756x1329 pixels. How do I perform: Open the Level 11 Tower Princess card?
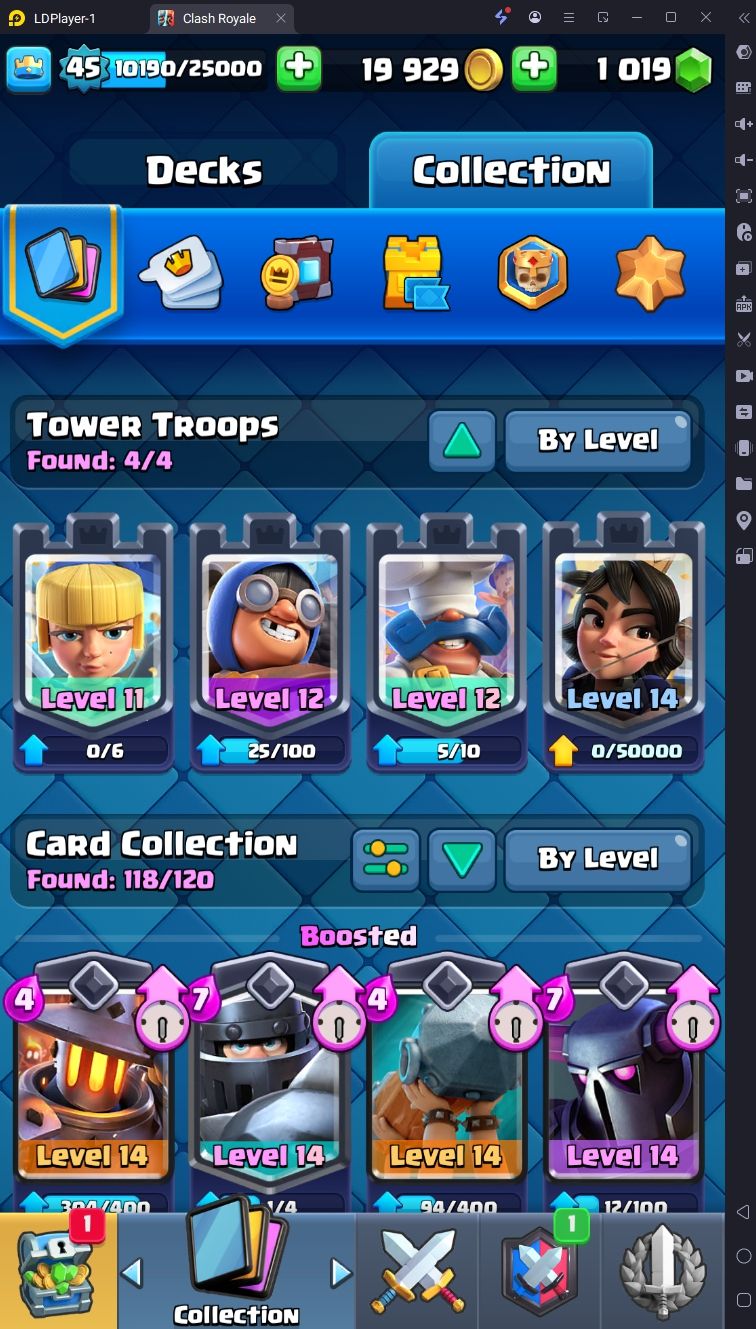pyautogui.click(x=92, y=640)
